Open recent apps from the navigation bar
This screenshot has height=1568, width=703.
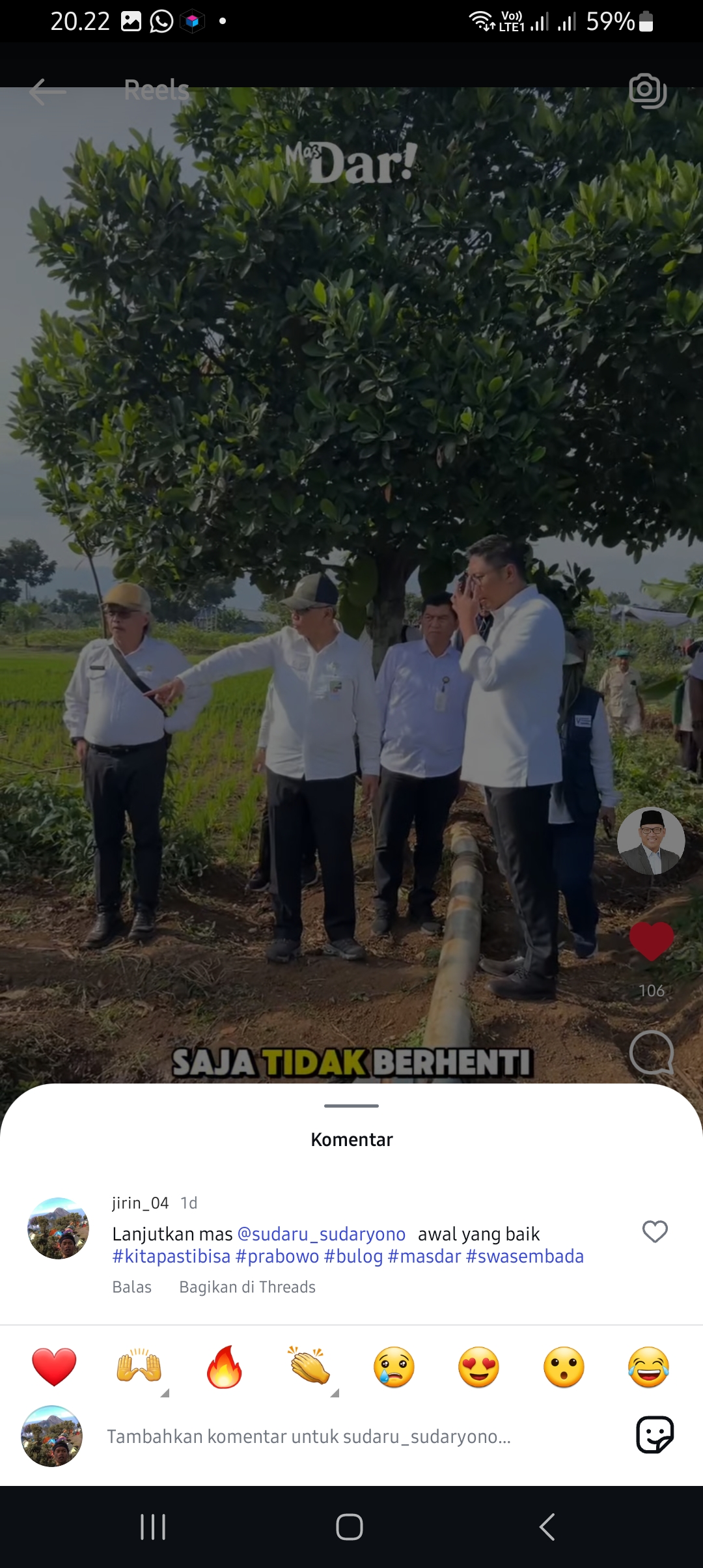tap(153, 1527)
